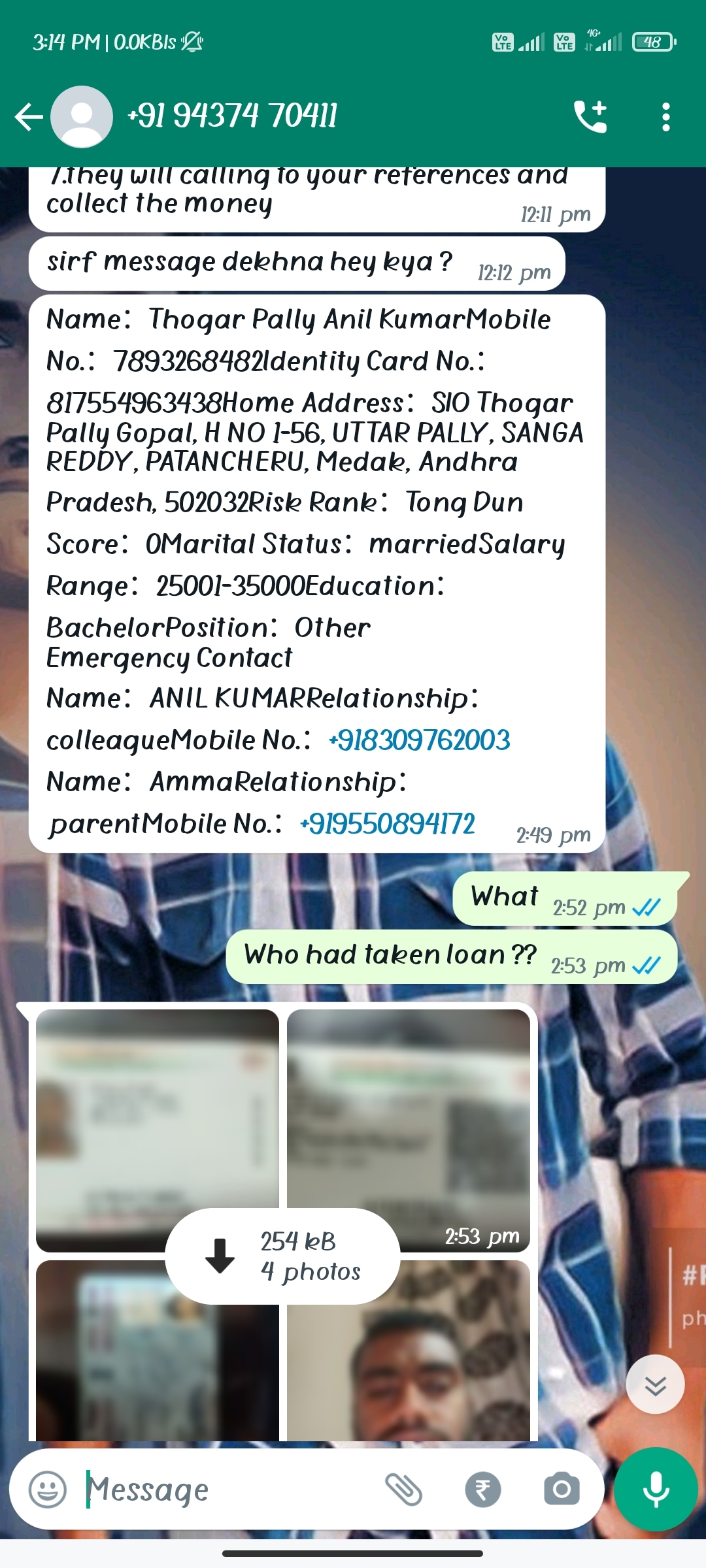The height and width of the screenshot is (1568, 706).
Task: Tap the phone link +919550894172
Action: pos(388,825)
